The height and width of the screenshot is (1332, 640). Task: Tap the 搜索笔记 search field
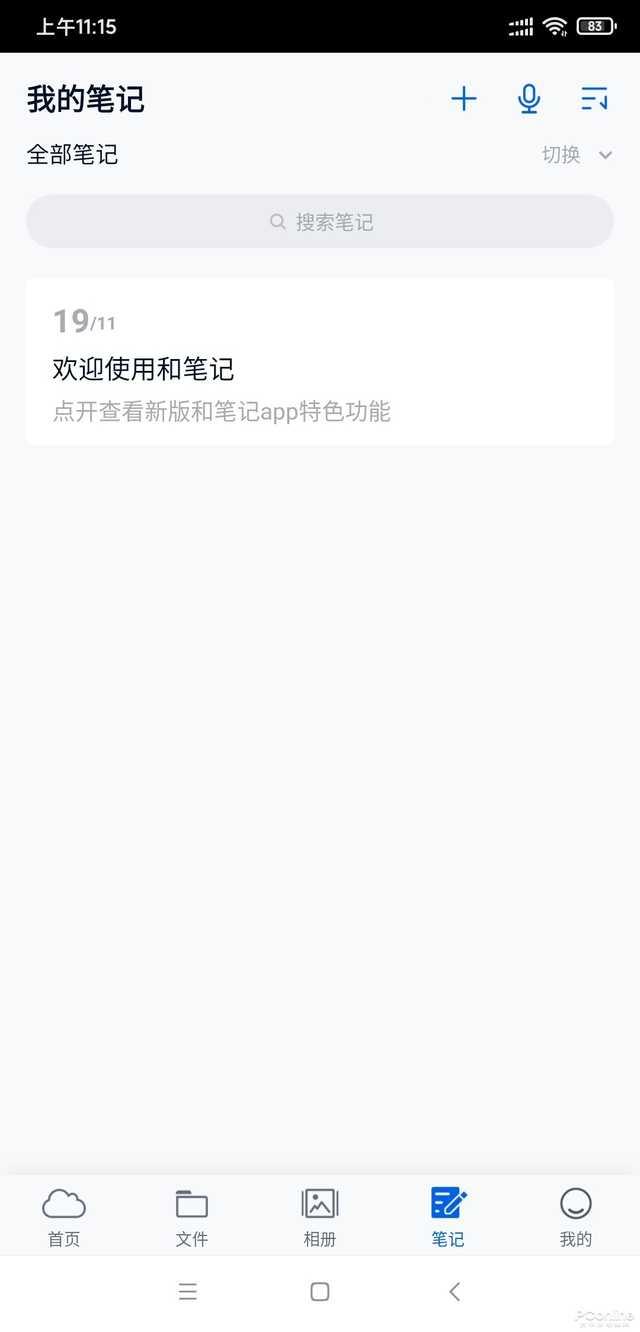click(320, 222)
